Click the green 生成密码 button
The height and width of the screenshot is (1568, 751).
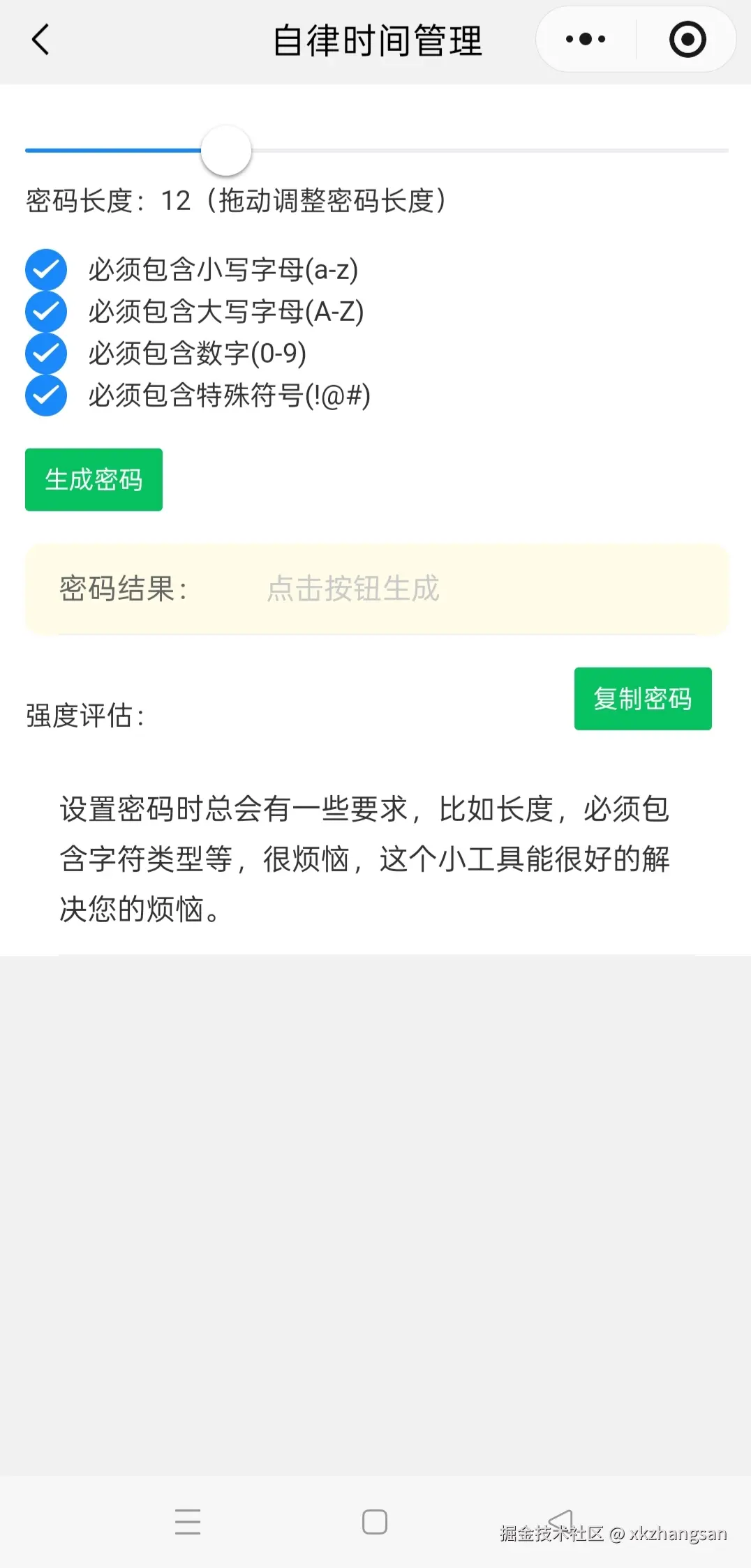pyautogui.click(x=94, y=479)
